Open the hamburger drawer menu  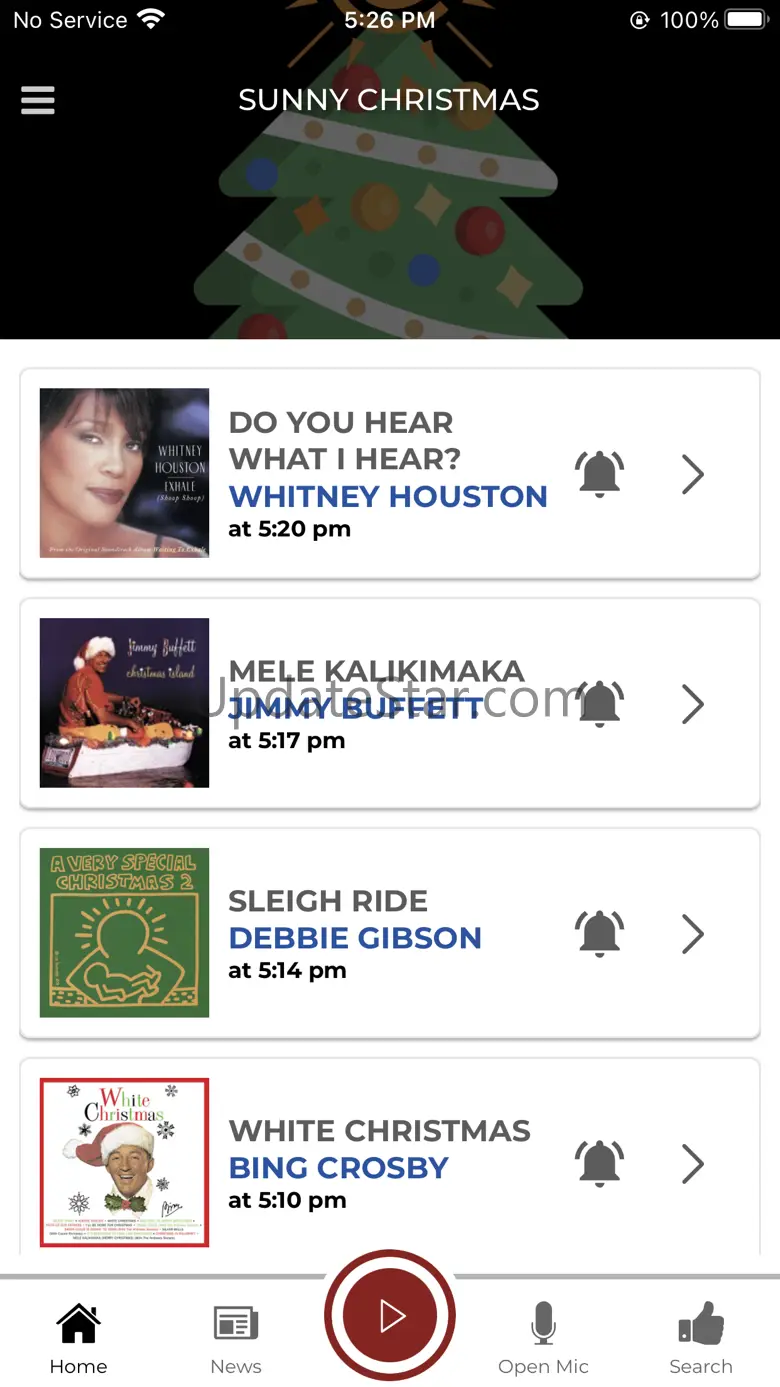pos(38,100)
